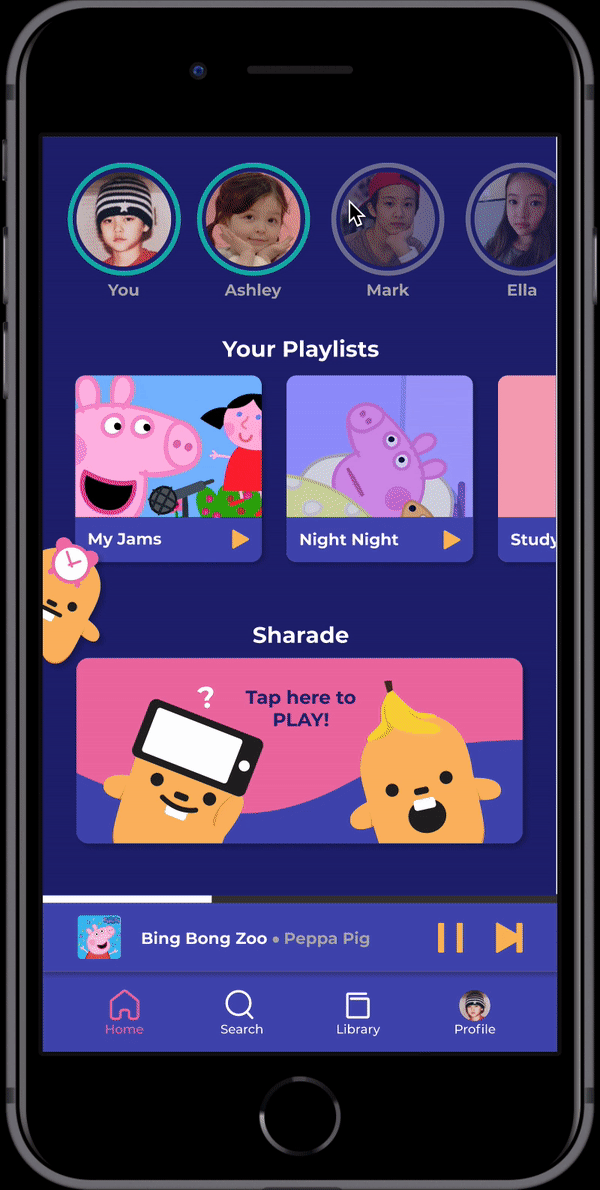
Task: Open the My Jams playlist card
Action: (x=168, y=448)
